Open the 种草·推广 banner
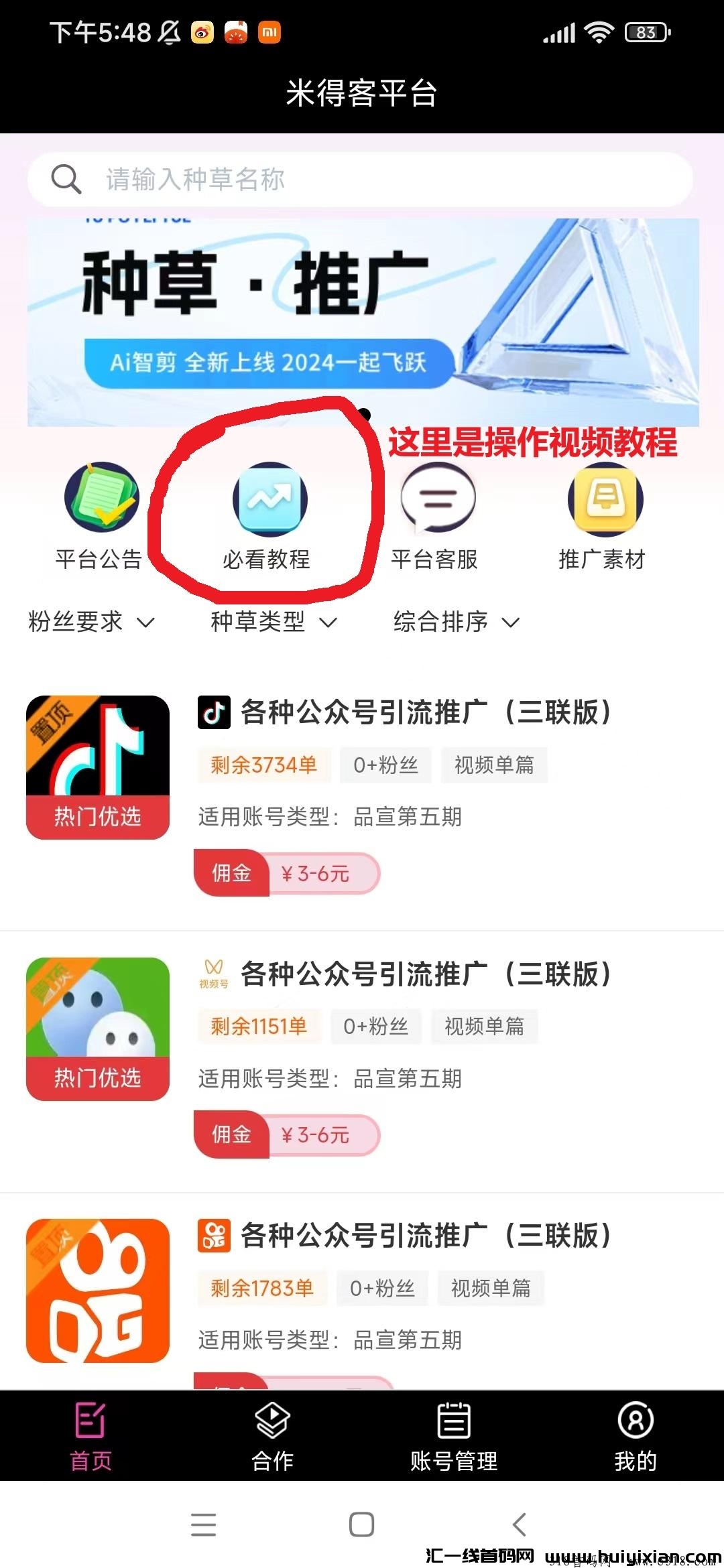The height and width of the screenshot is (1568, 724). (x=362, y=322)
